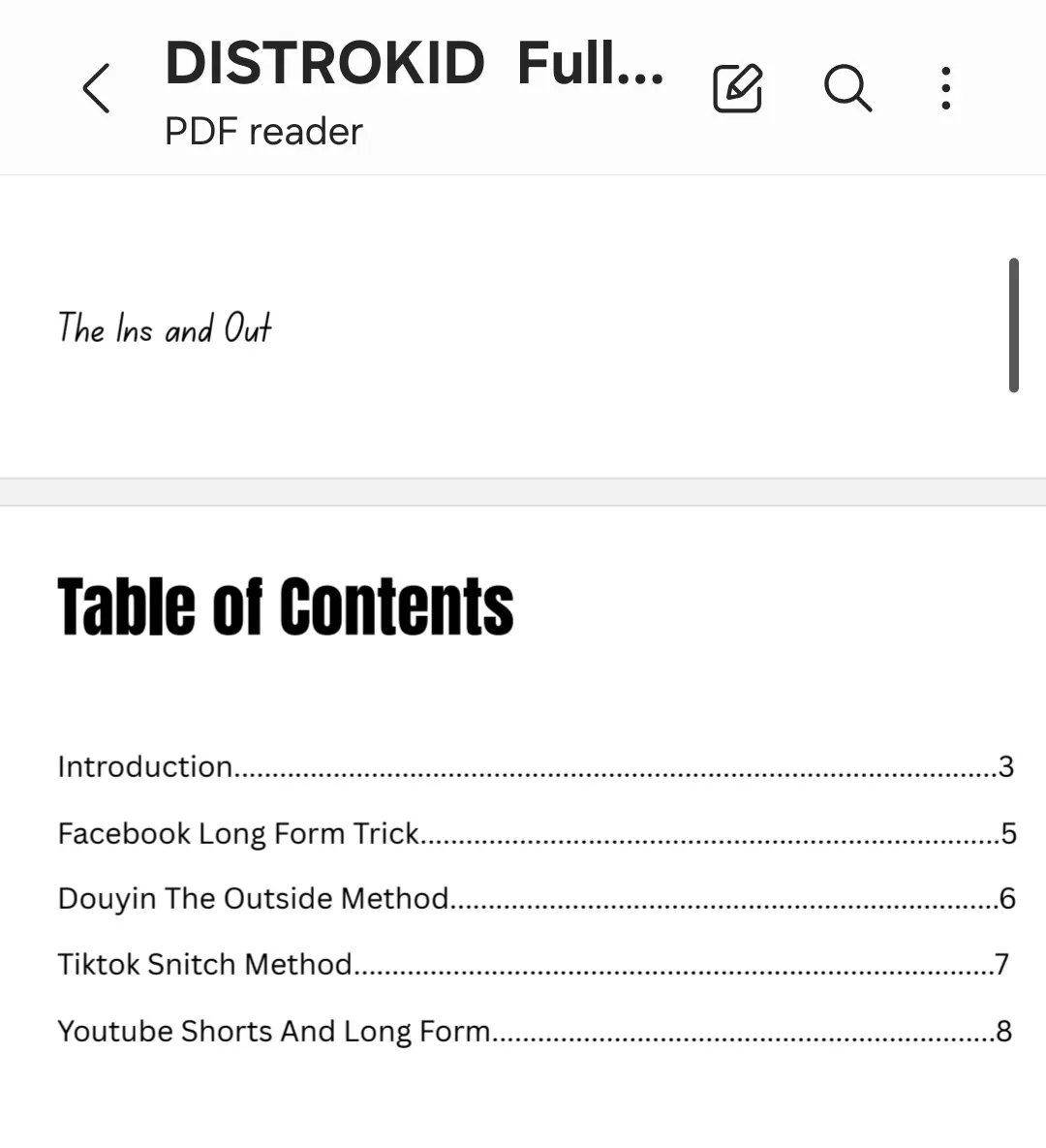The height and width of the screenshot is (1148, 1046).
Task: Open the three-dot overflow menu
Action: pyautogui.click(x=945, y=88)
